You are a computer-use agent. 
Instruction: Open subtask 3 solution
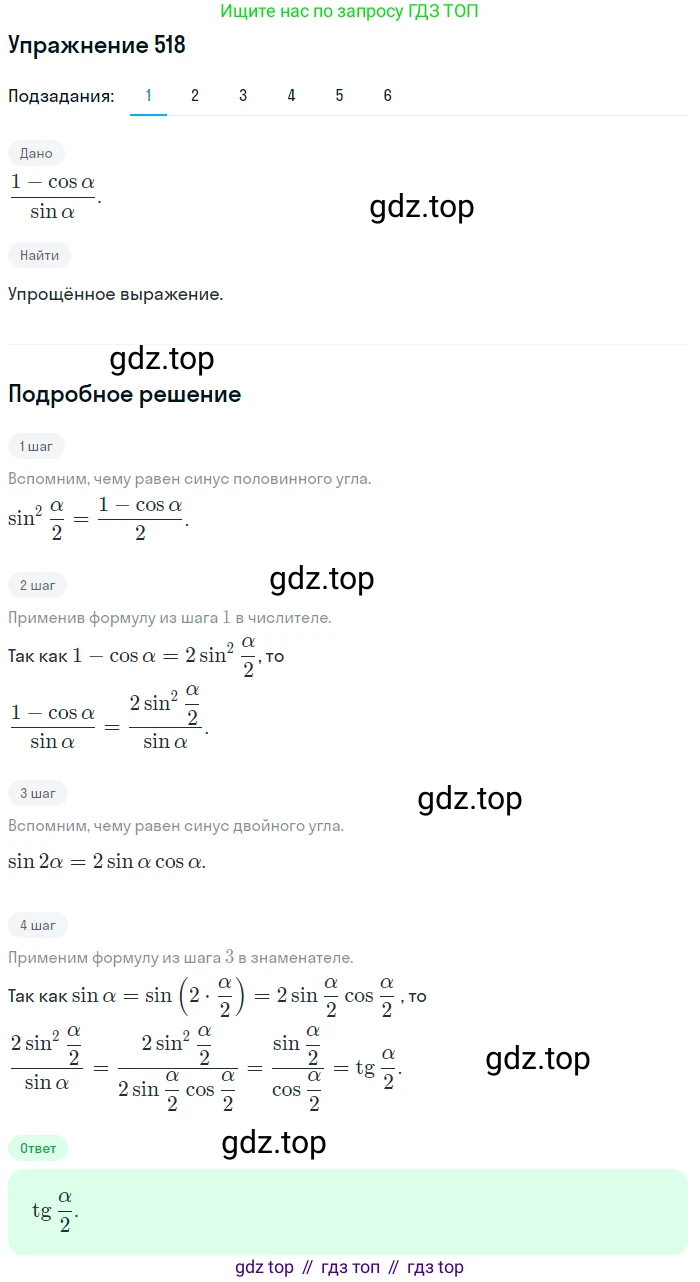[x=243, y=96]
